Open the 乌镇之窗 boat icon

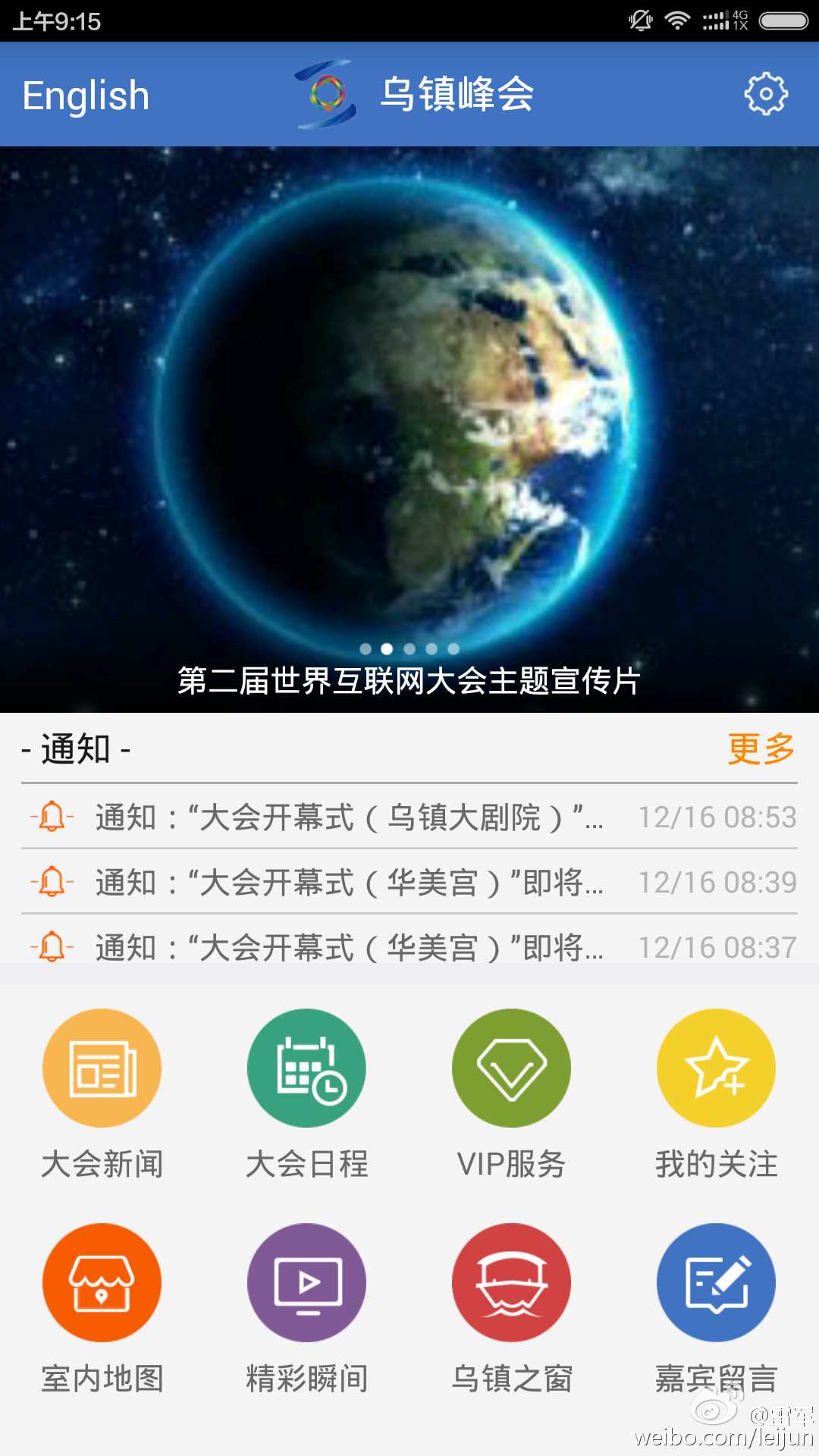[511, 1282]
